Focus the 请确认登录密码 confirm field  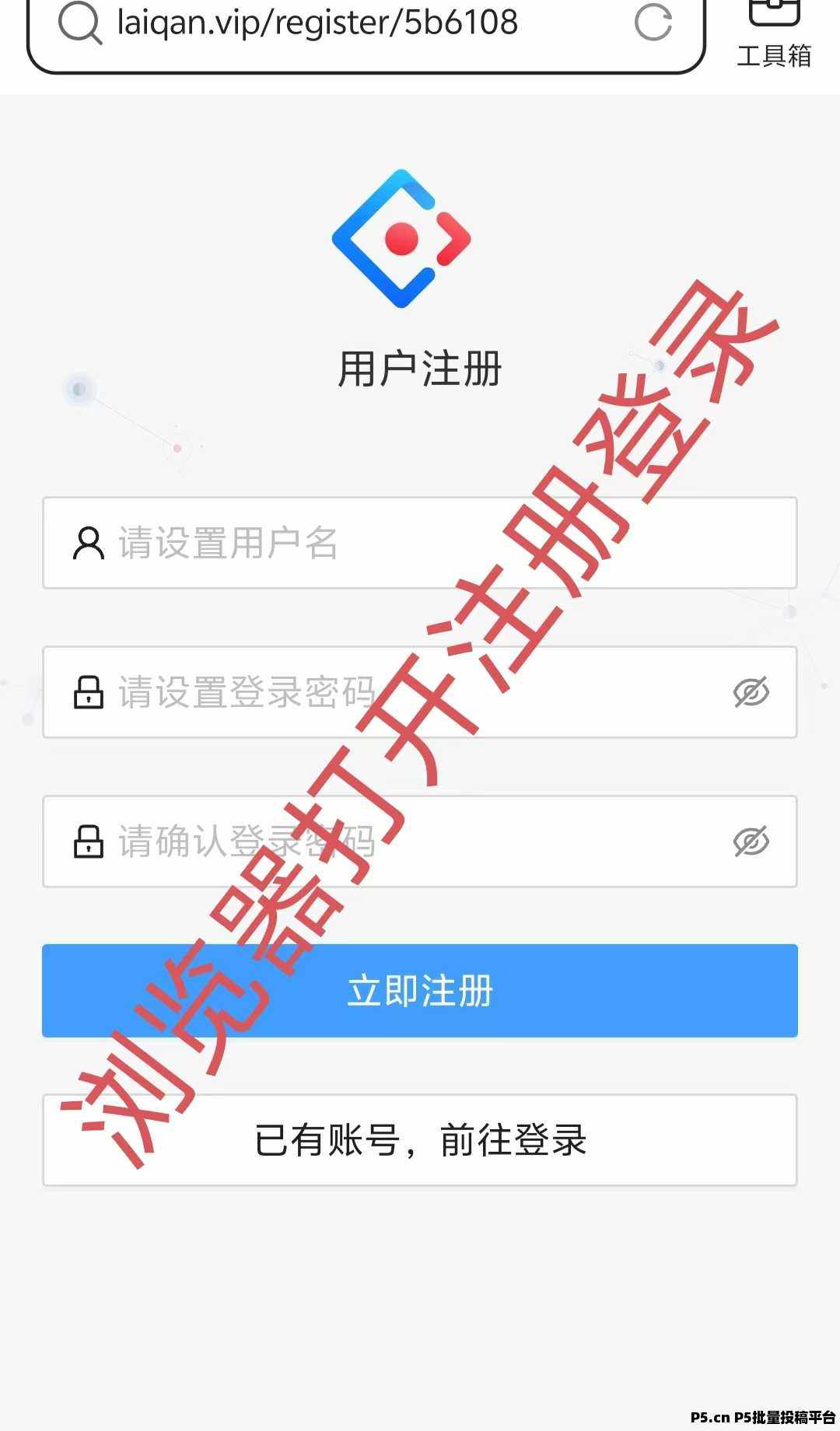tap(420, 841)
